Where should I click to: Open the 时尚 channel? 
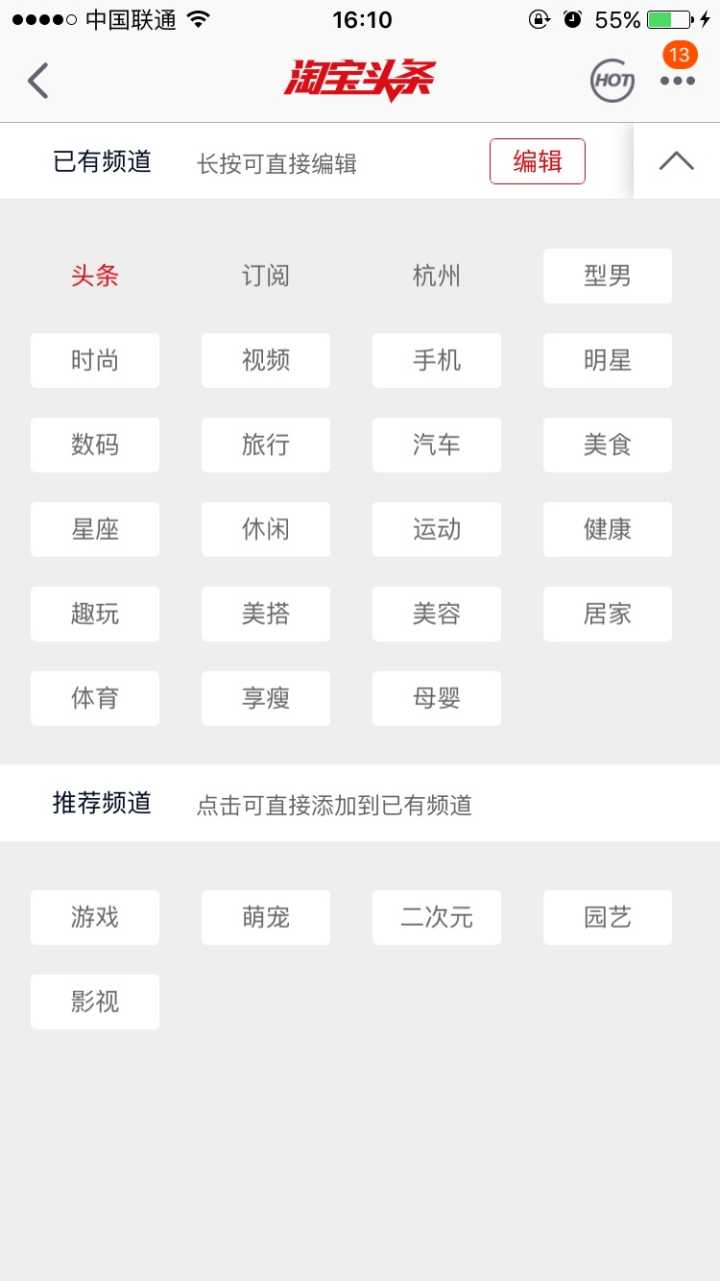95,360
